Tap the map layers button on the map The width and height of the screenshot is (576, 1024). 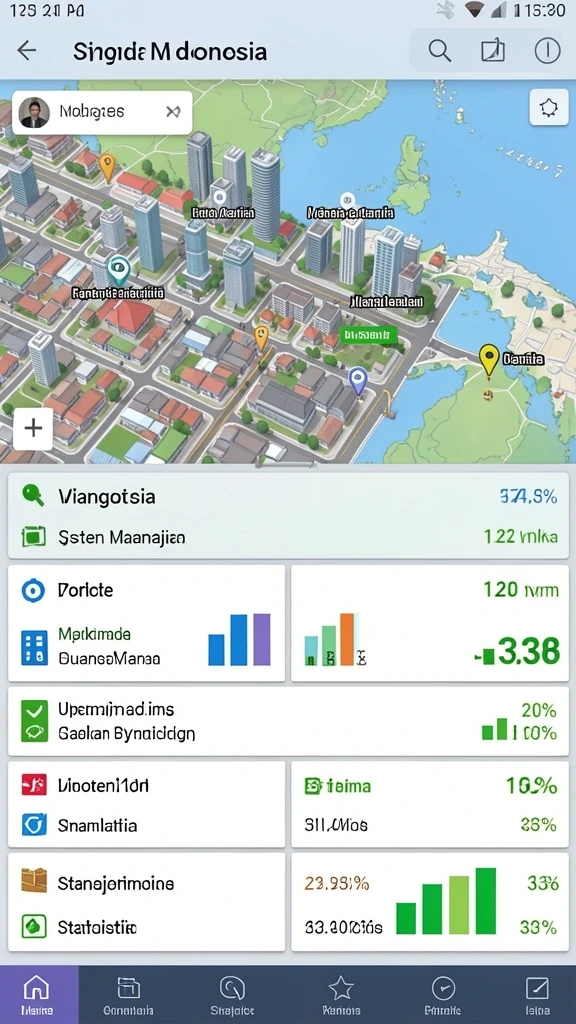pos(549,108)
